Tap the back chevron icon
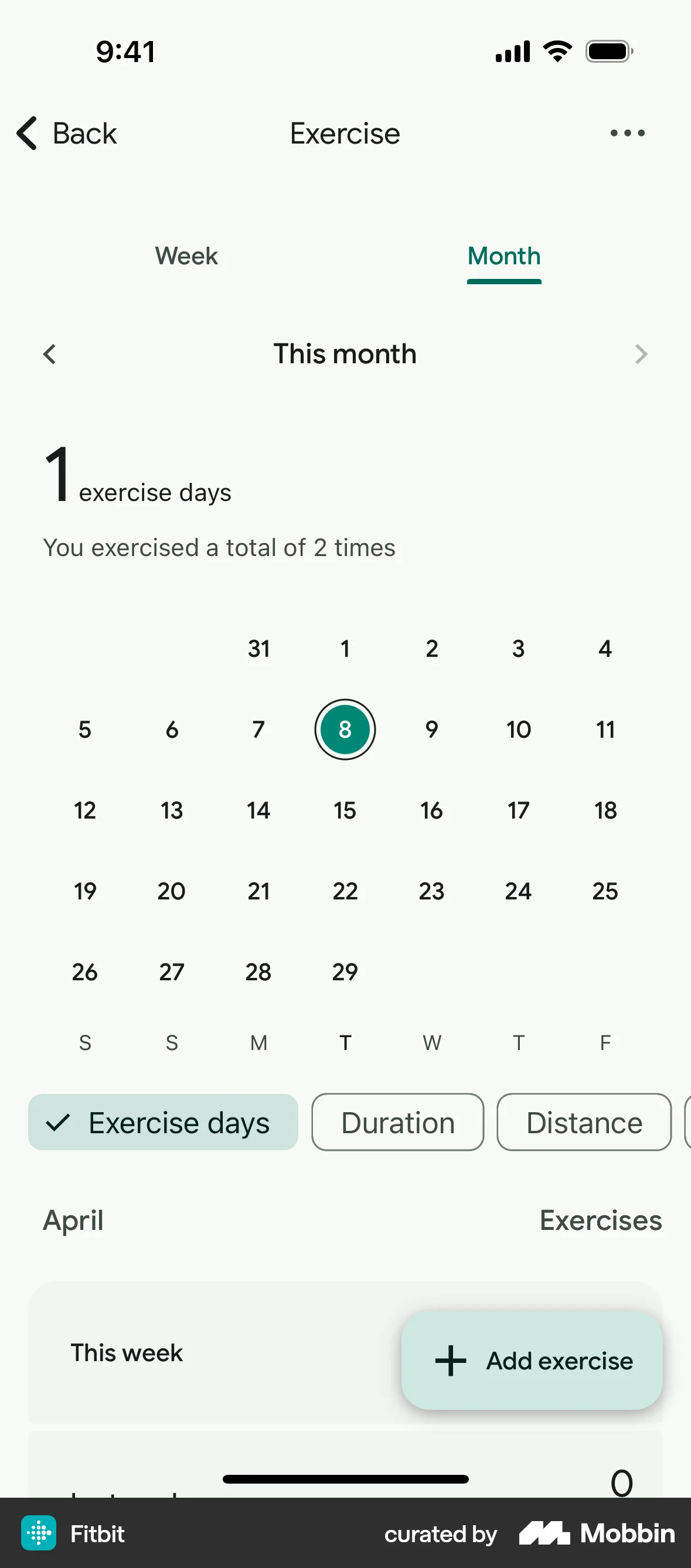This screenshot has width=691, height=1568. 26,132
